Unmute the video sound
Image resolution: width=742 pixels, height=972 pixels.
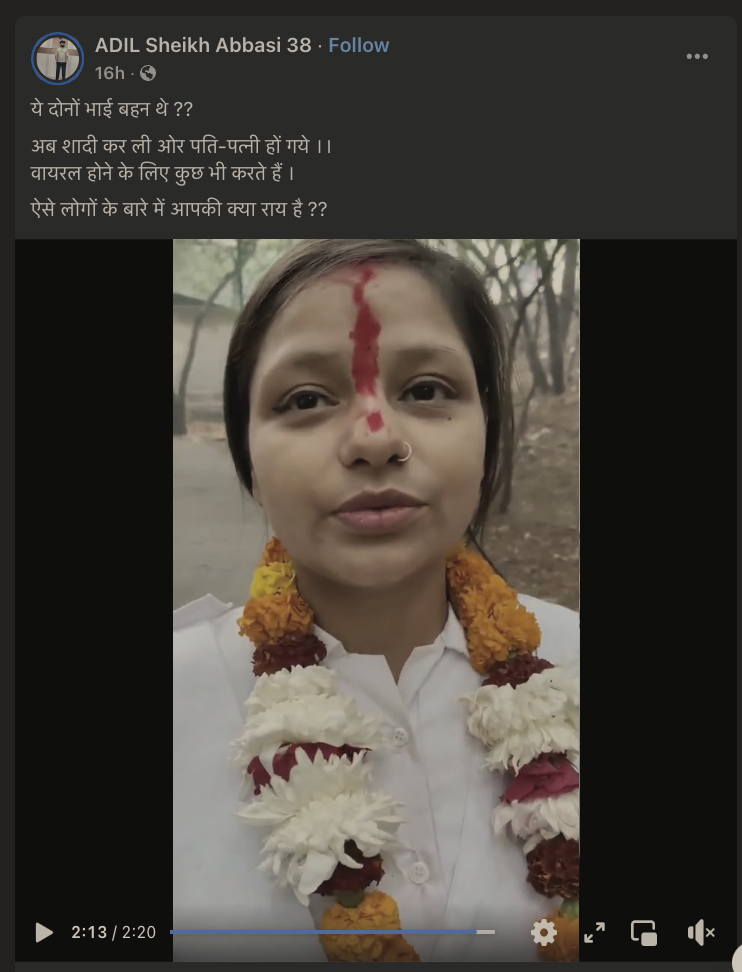pos(701,932)
